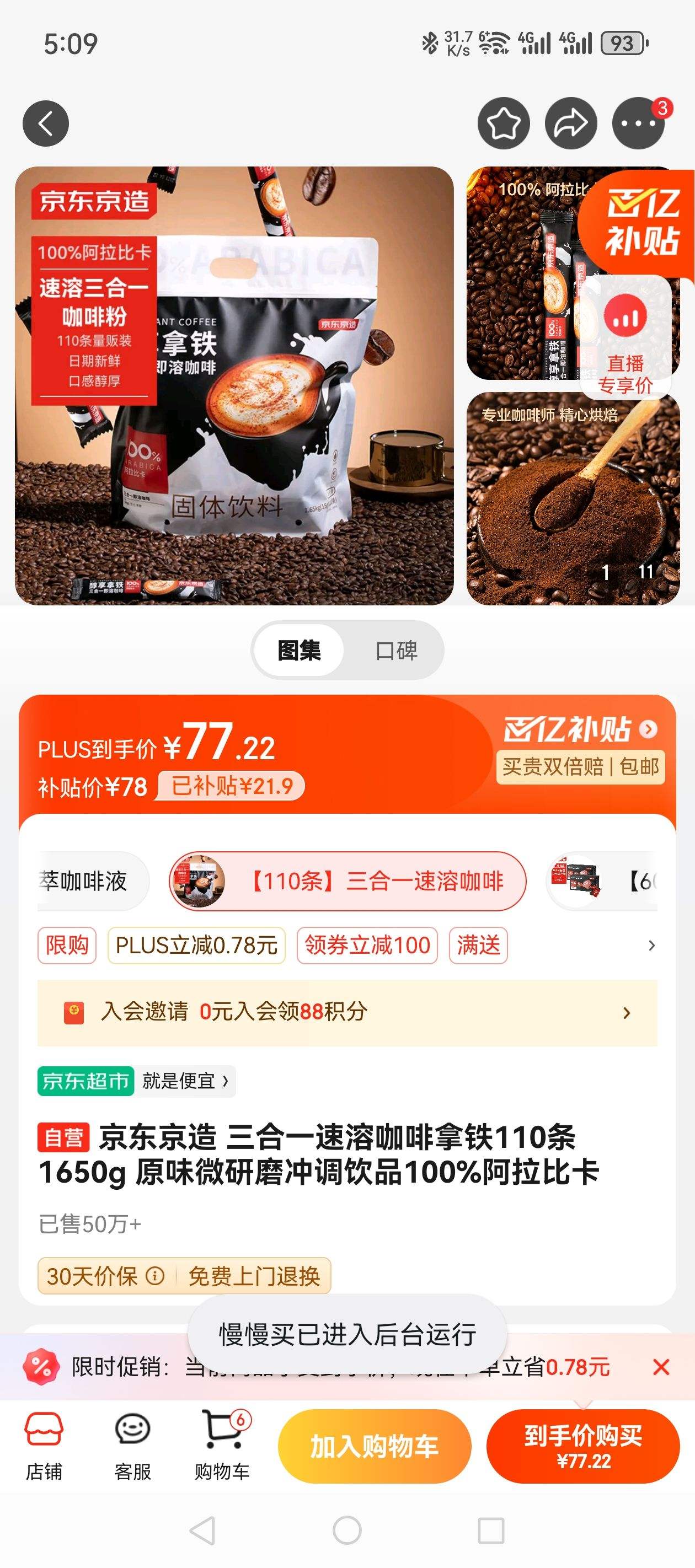This screenshot has height=1568, width=695.
Task: Open the 京东超市 就是便宜 link chevron
Action: [x=226, y=1082]
